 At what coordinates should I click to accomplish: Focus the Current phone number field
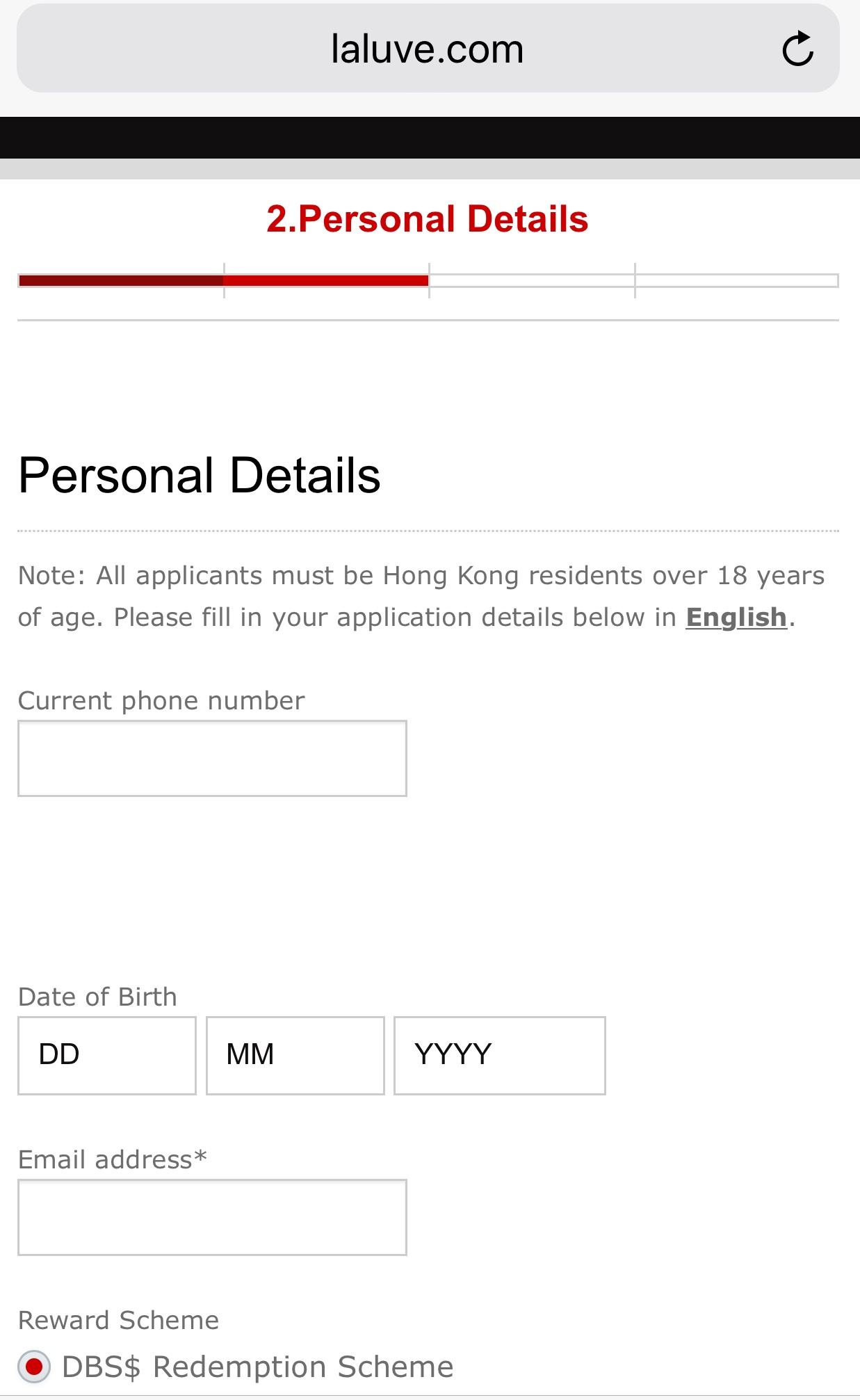[x=212, y=757]
